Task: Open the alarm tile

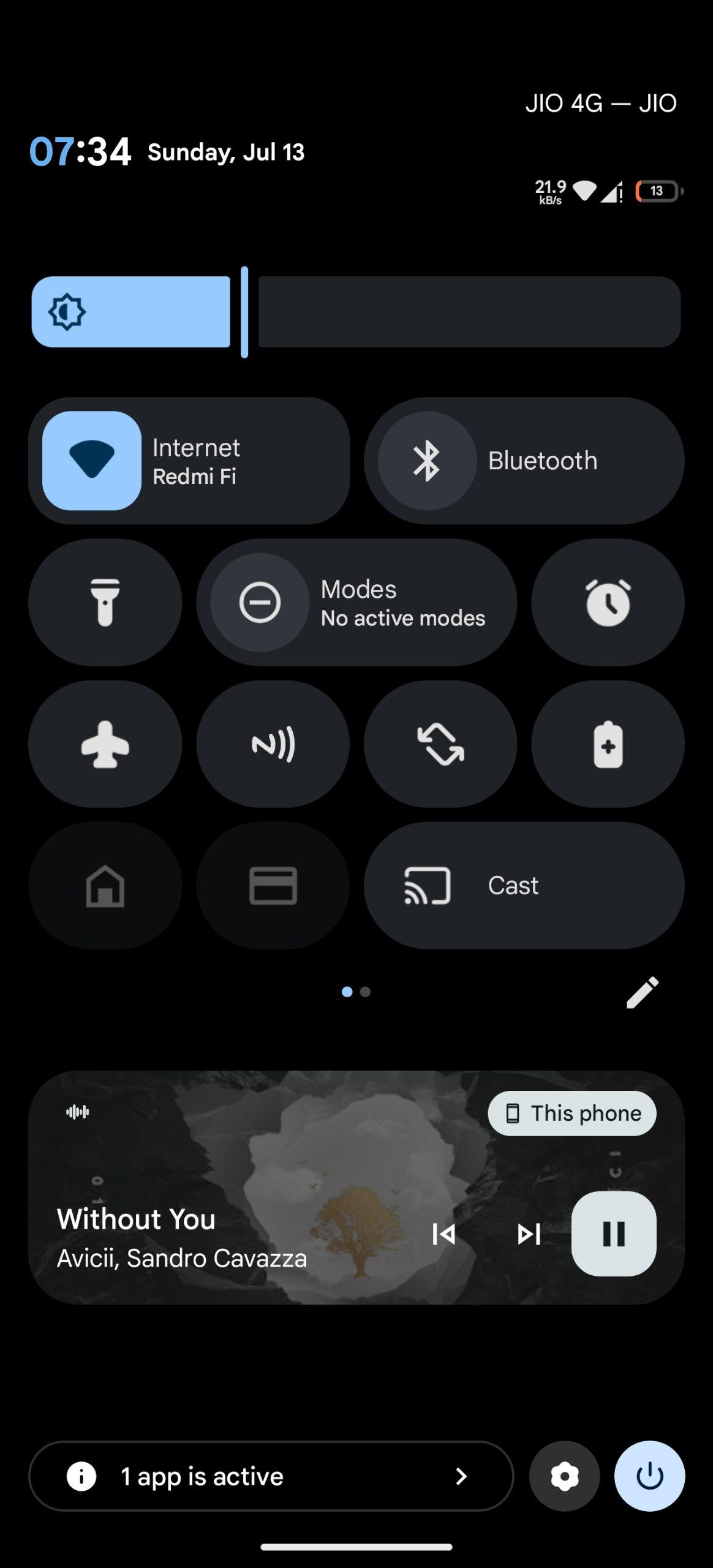Action: point(608,603)
